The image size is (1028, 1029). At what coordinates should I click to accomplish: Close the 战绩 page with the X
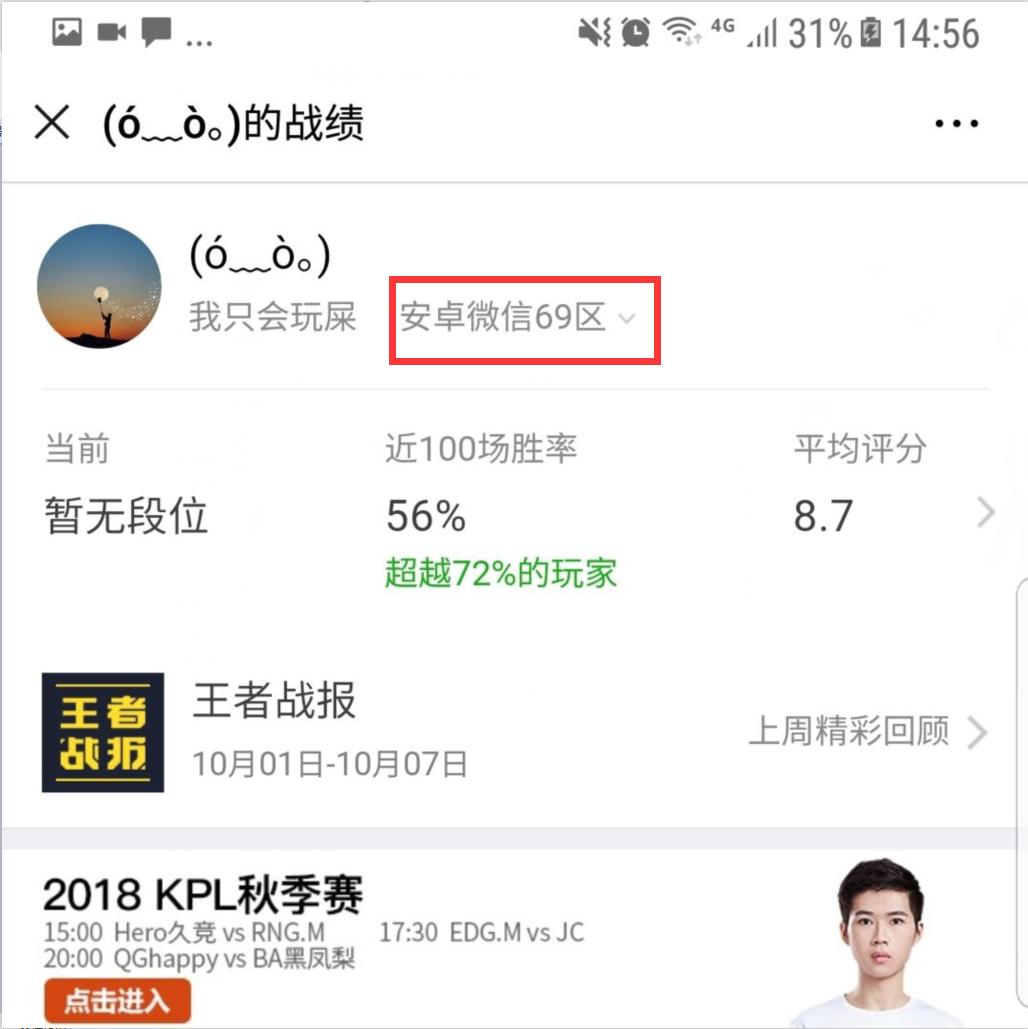click(52, 123)
